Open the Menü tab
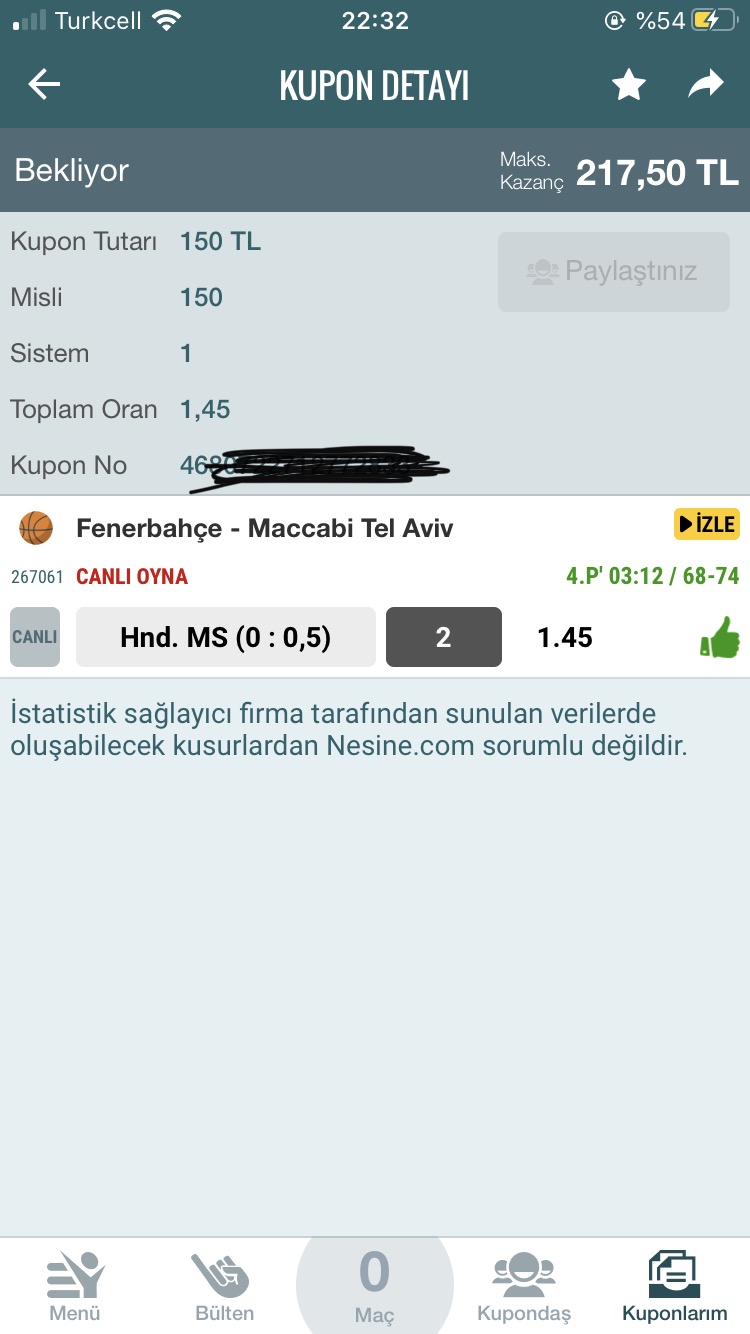The image size is (750, 1334). [x=75, y=1287]
